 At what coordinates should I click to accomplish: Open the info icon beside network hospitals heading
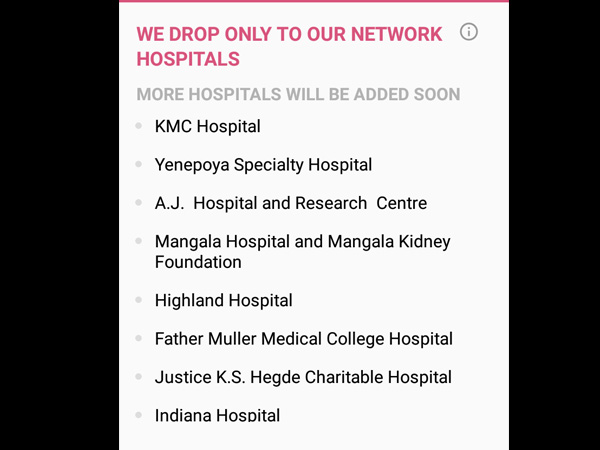[468, 32]
